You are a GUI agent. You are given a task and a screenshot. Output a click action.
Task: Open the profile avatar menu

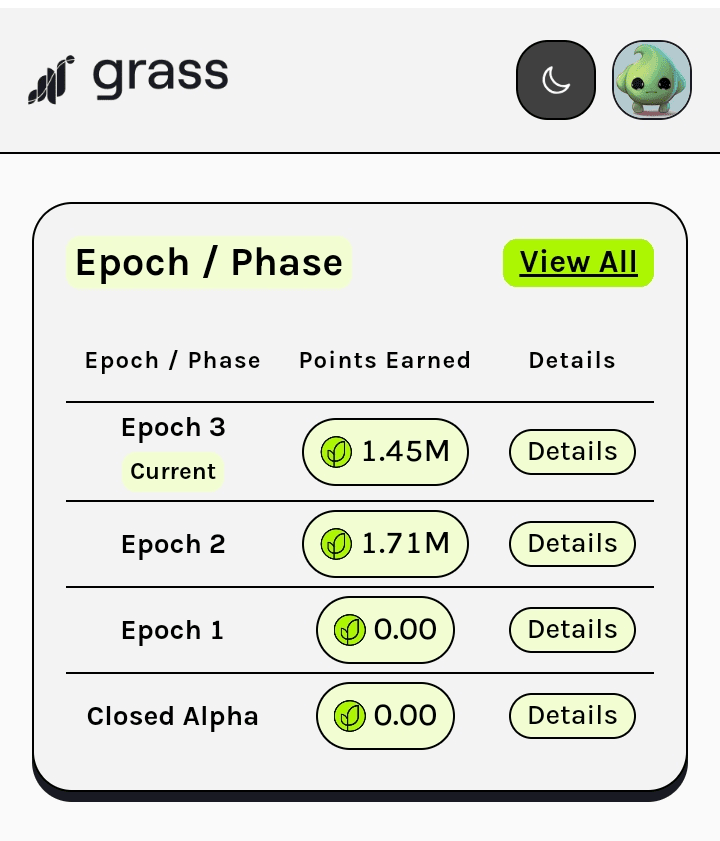click(651, 81)
